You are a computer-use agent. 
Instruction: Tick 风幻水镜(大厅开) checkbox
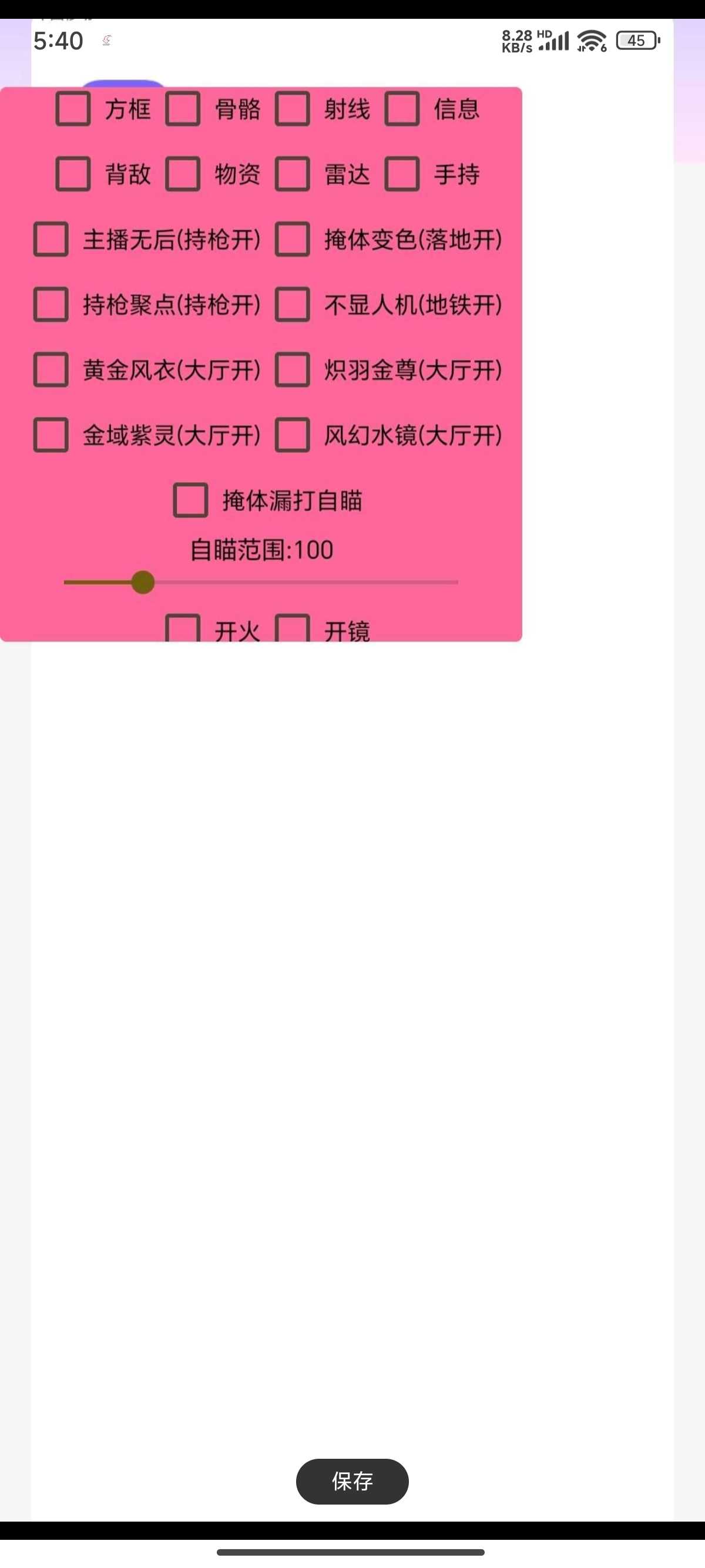point(292,435)
